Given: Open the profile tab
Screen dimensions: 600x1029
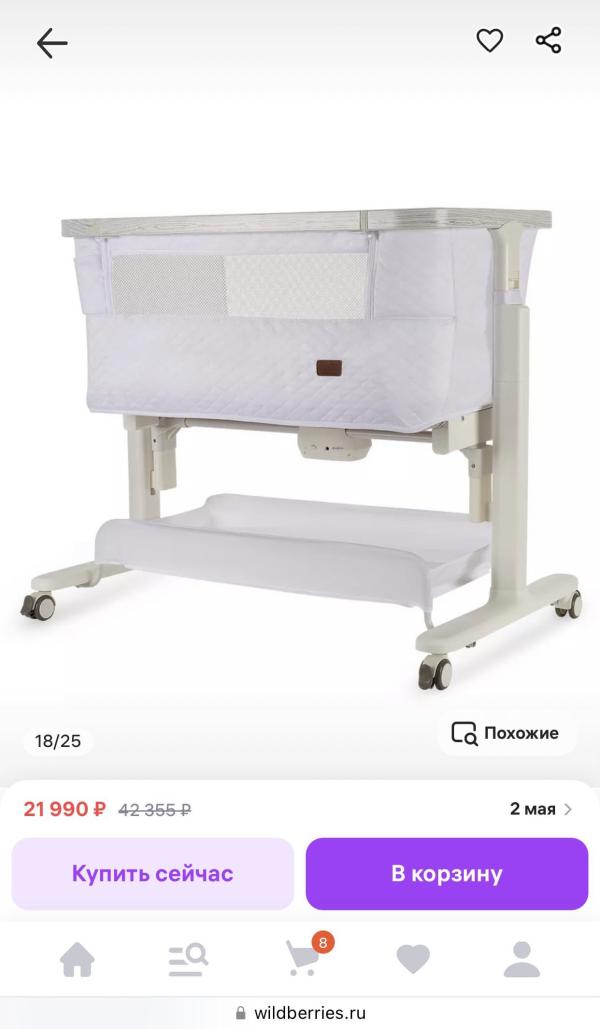Looking at the screenshot, I should 521,960.
